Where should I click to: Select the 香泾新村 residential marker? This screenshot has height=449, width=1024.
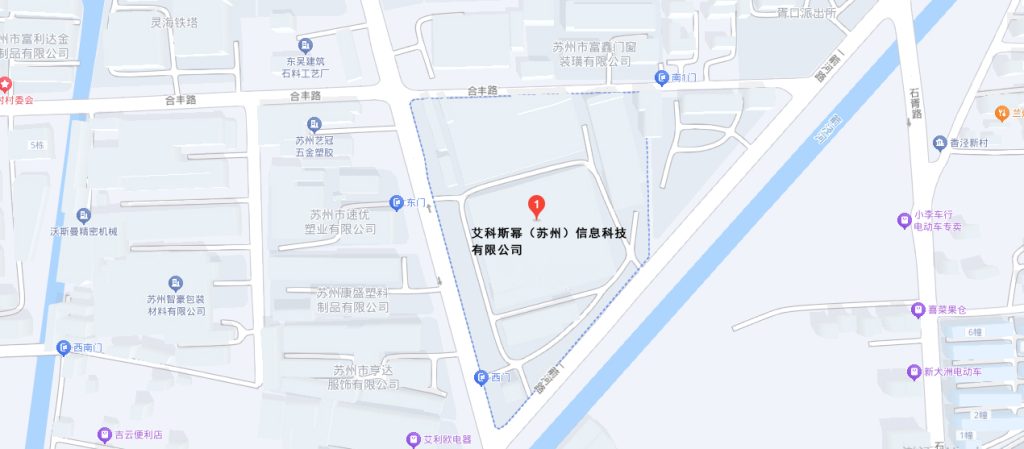[x=939, y=144]
